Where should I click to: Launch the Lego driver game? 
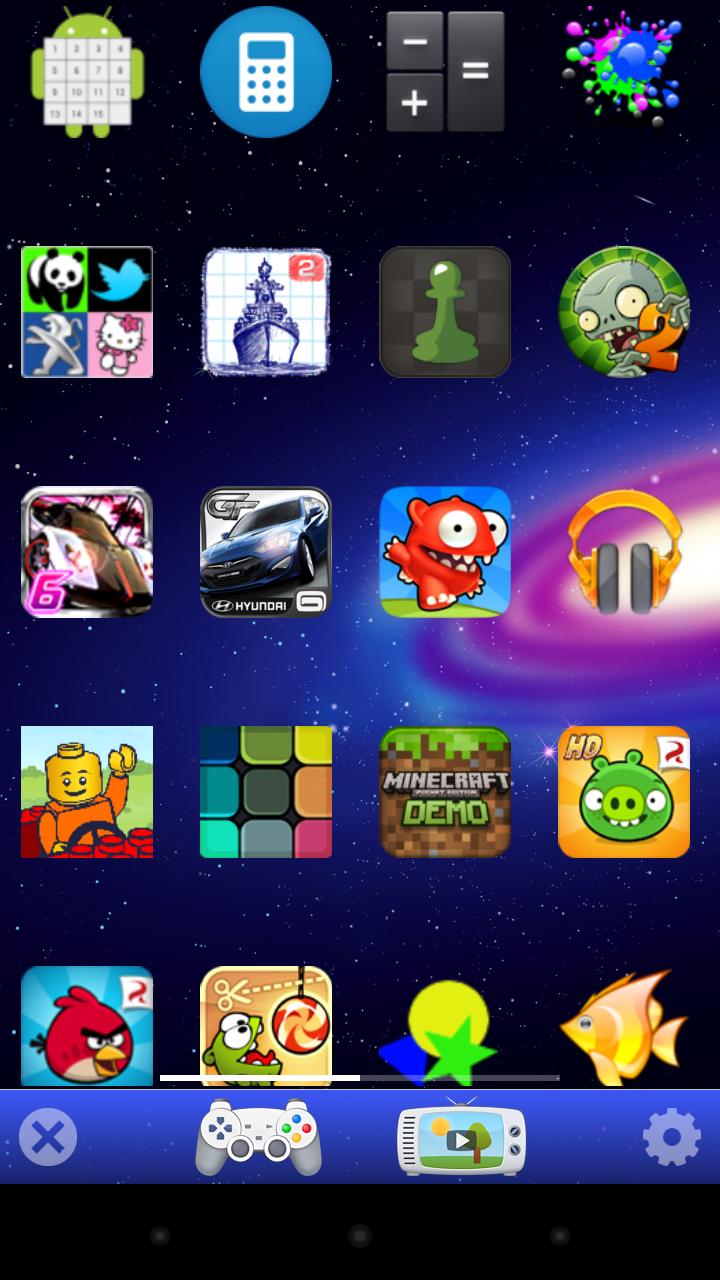click(87, 792)
